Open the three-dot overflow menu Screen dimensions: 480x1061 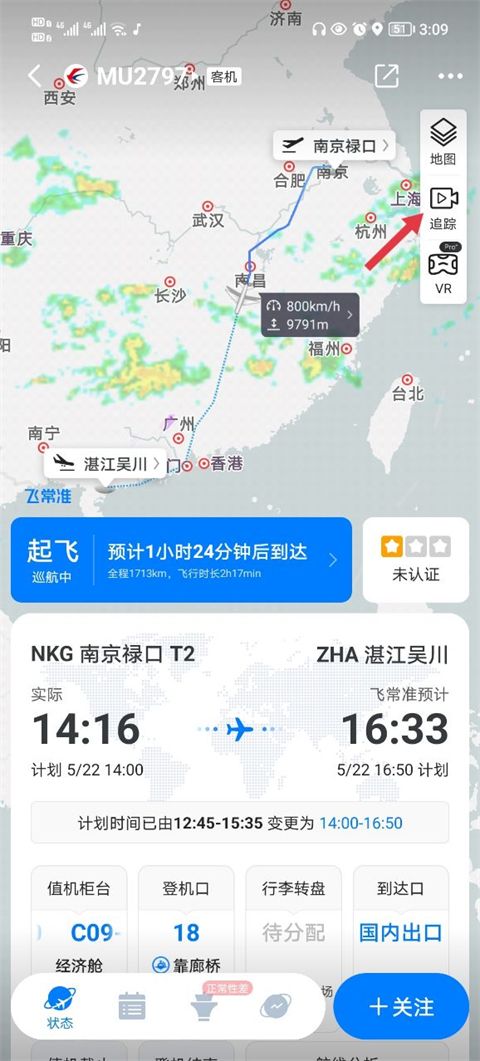pos(450,76)
